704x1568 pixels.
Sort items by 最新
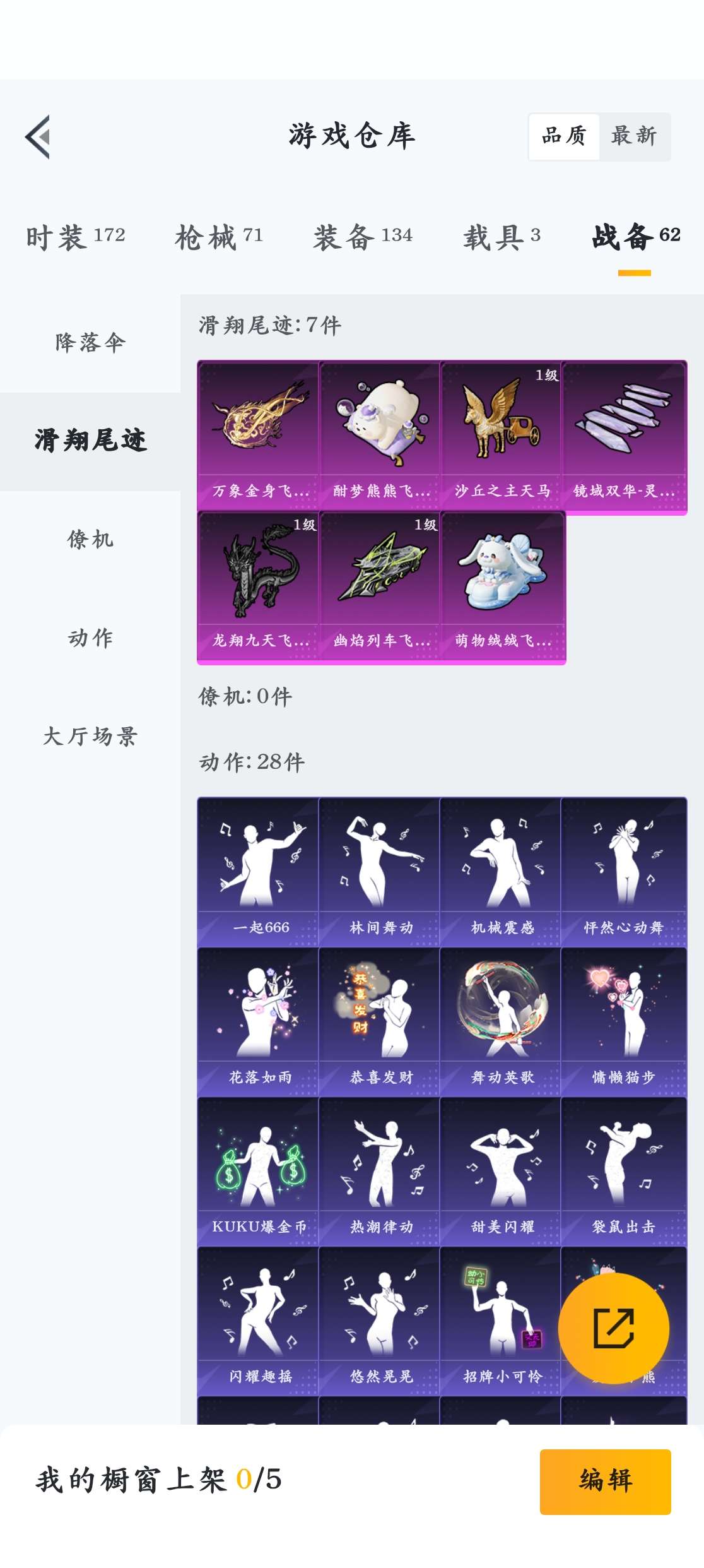[633, 136]
